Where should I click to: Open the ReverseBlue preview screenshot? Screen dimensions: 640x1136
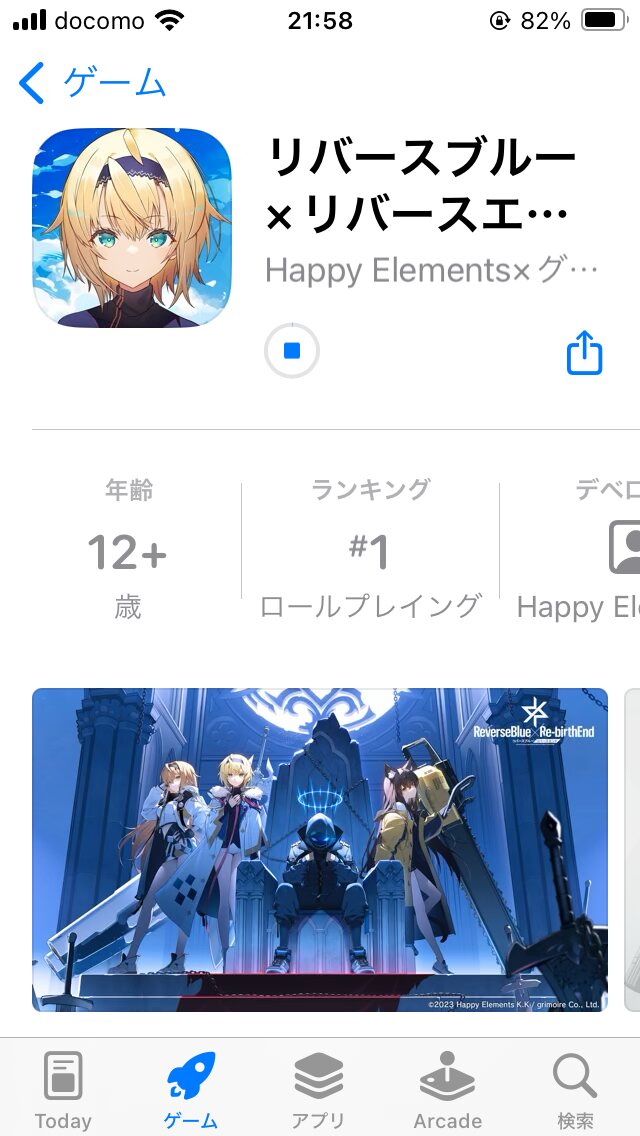click(x=319, y=849)
